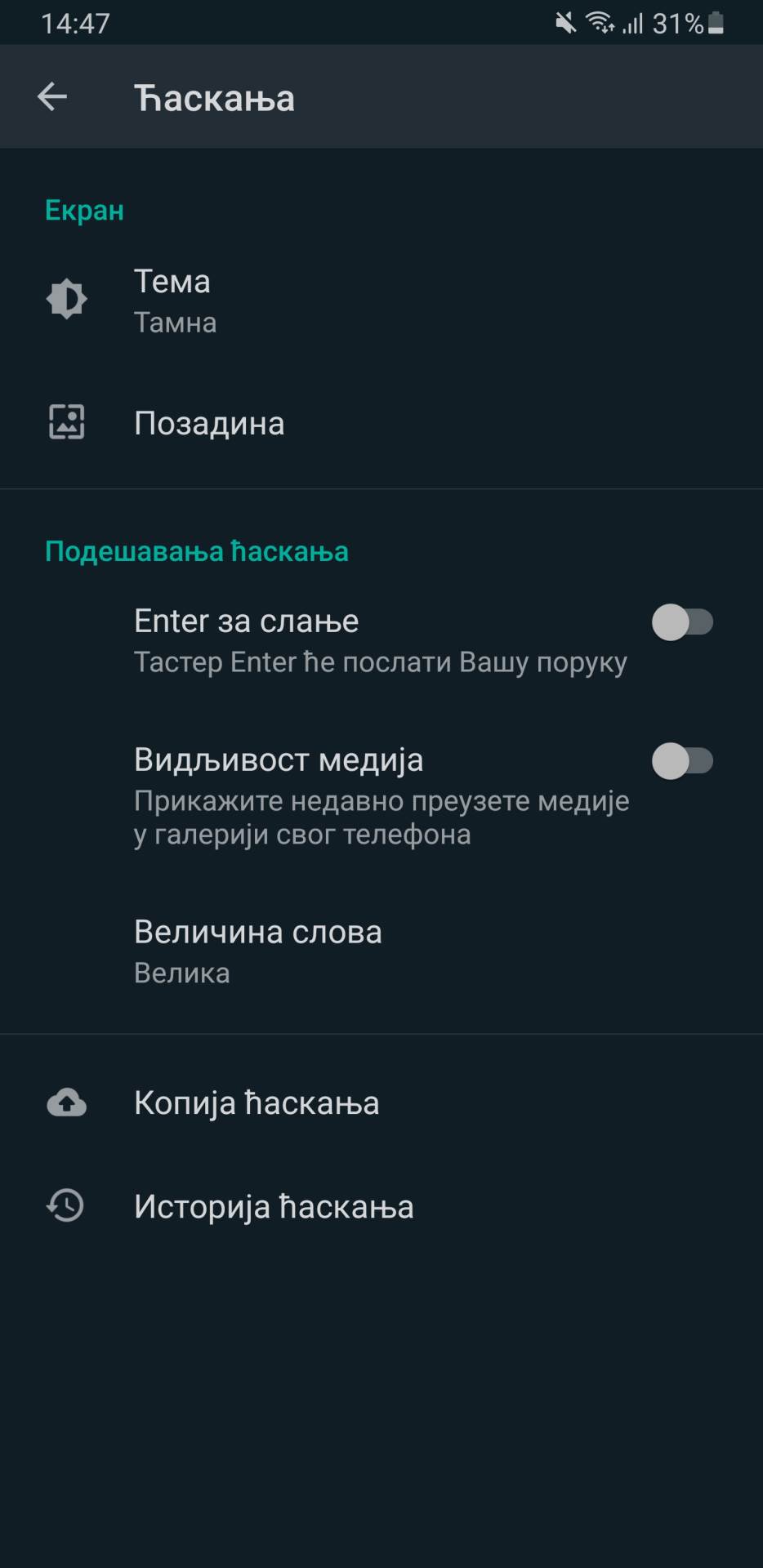The width and height of the screenshot is (763, 1568).
Task: Click the wallpaper image icon beside Позадина
Action: 65,423
